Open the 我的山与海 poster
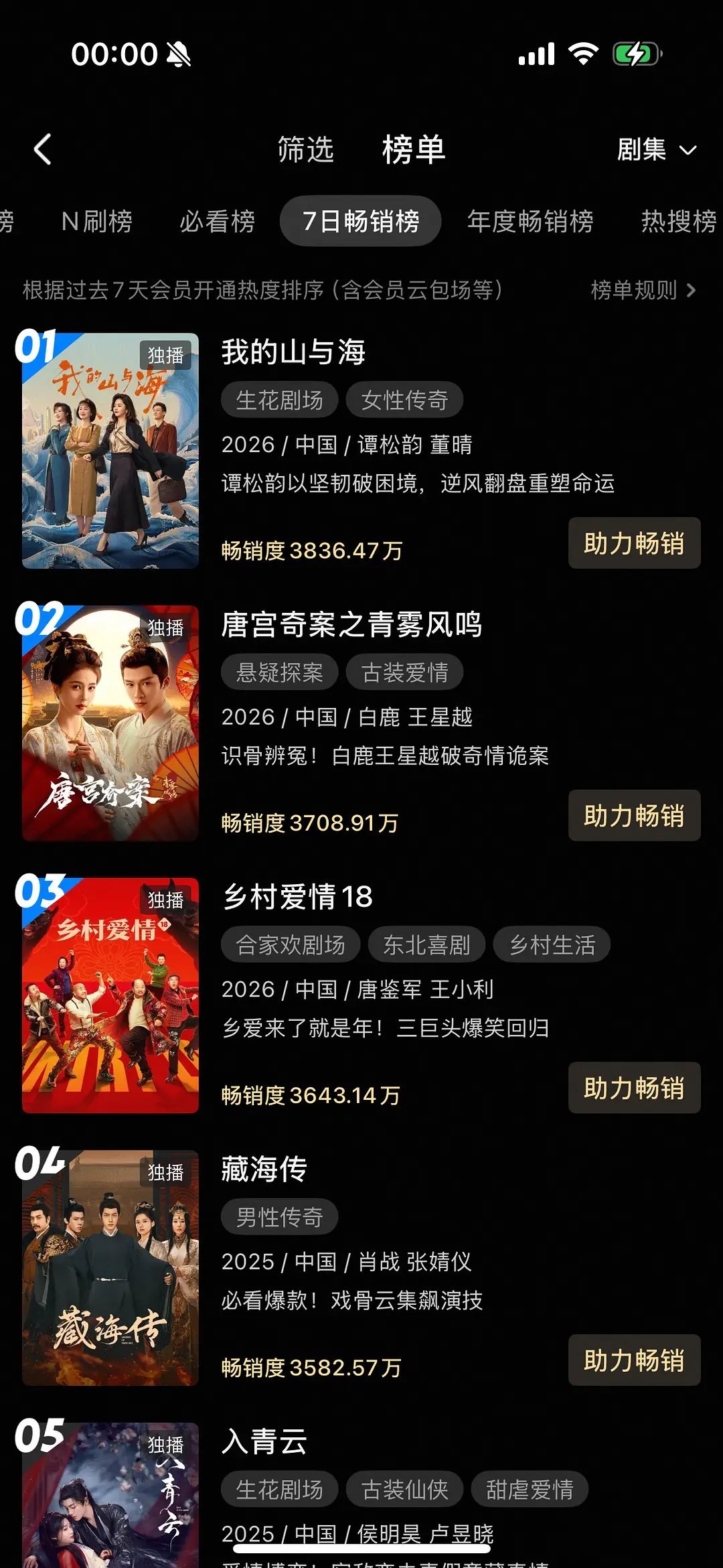The image size is (723, 1568). point(110,451)
